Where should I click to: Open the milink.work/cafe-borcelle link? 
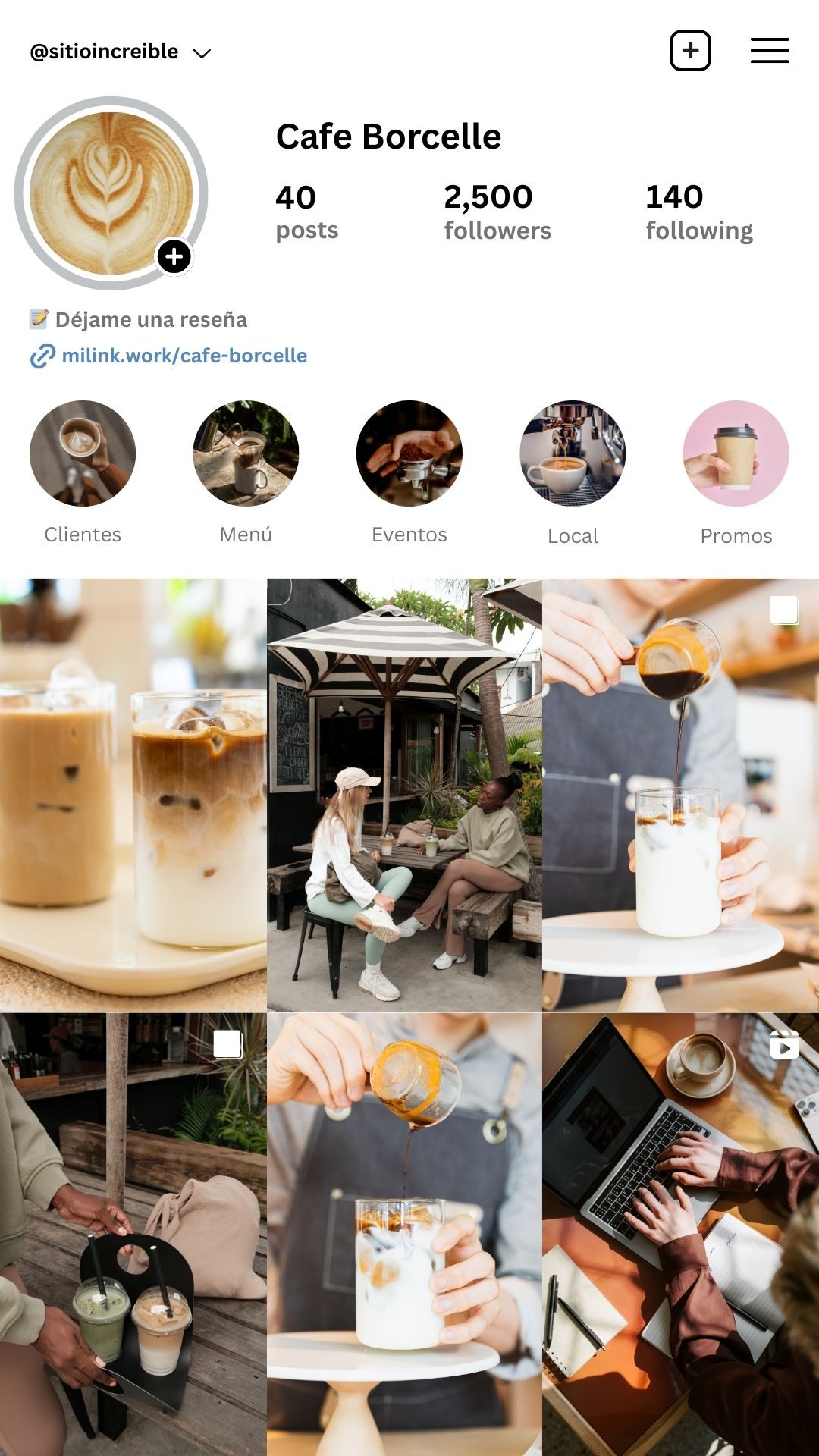(184, 356)
